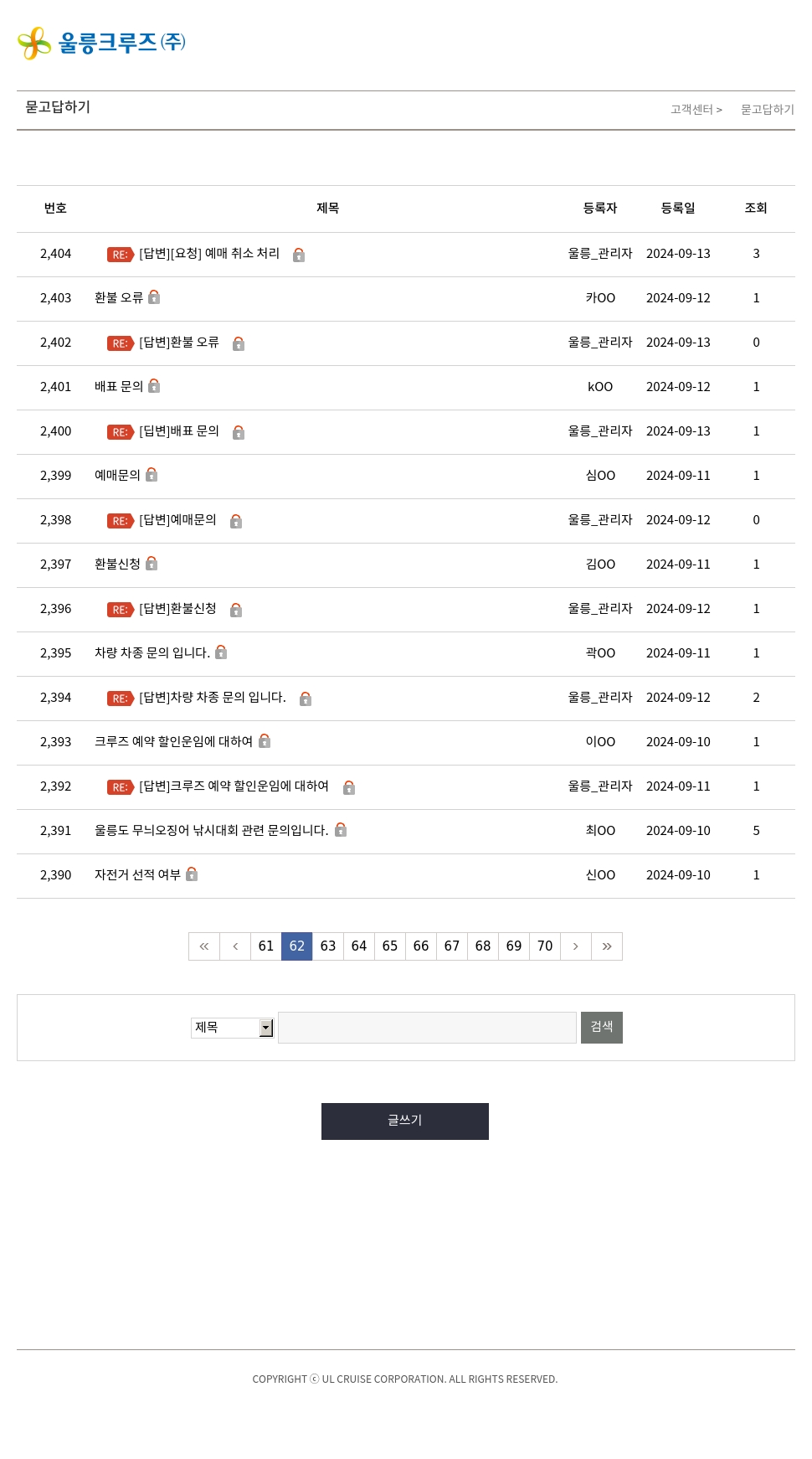Write a new post with 글쓰기

[x=405, y=1121]
